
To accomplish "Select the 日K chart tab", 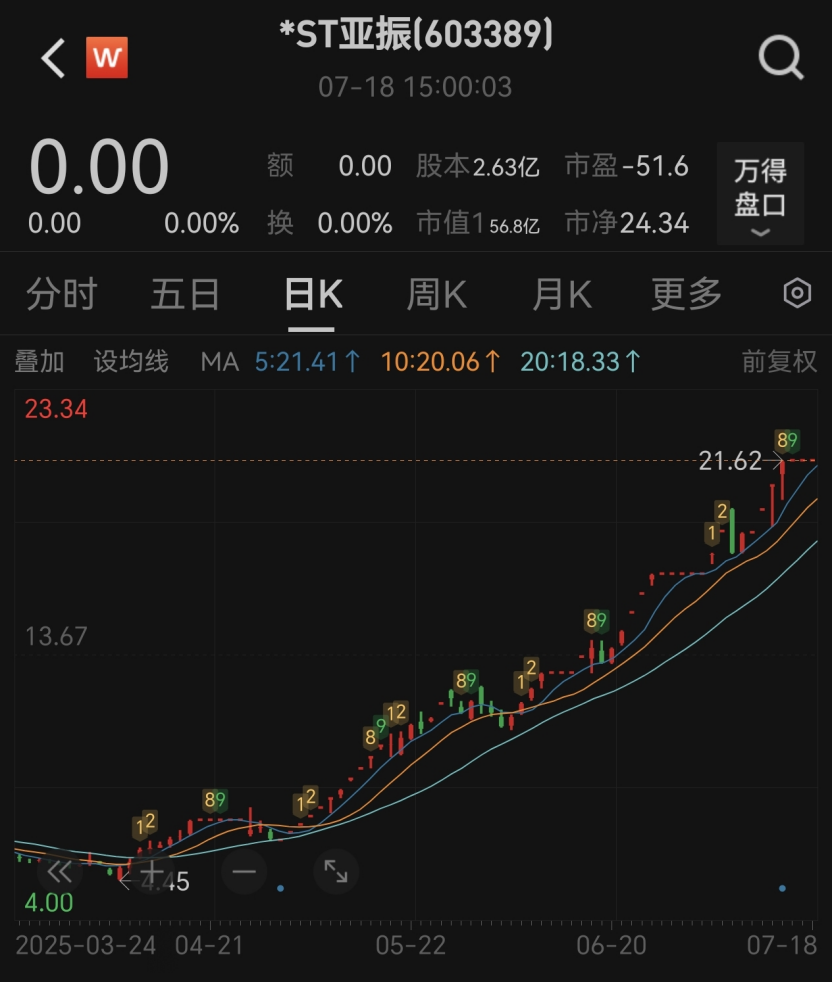I will coord(312,295).
